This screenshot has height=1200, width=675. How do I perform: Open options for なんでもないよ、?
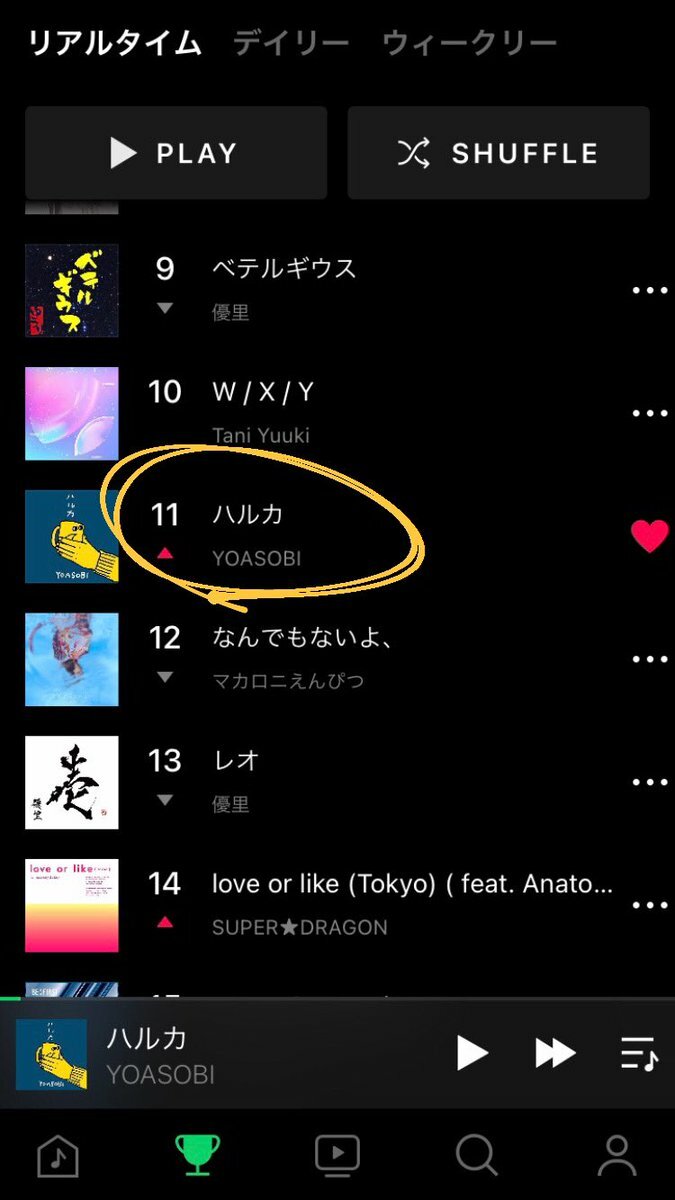pos(649,659)
